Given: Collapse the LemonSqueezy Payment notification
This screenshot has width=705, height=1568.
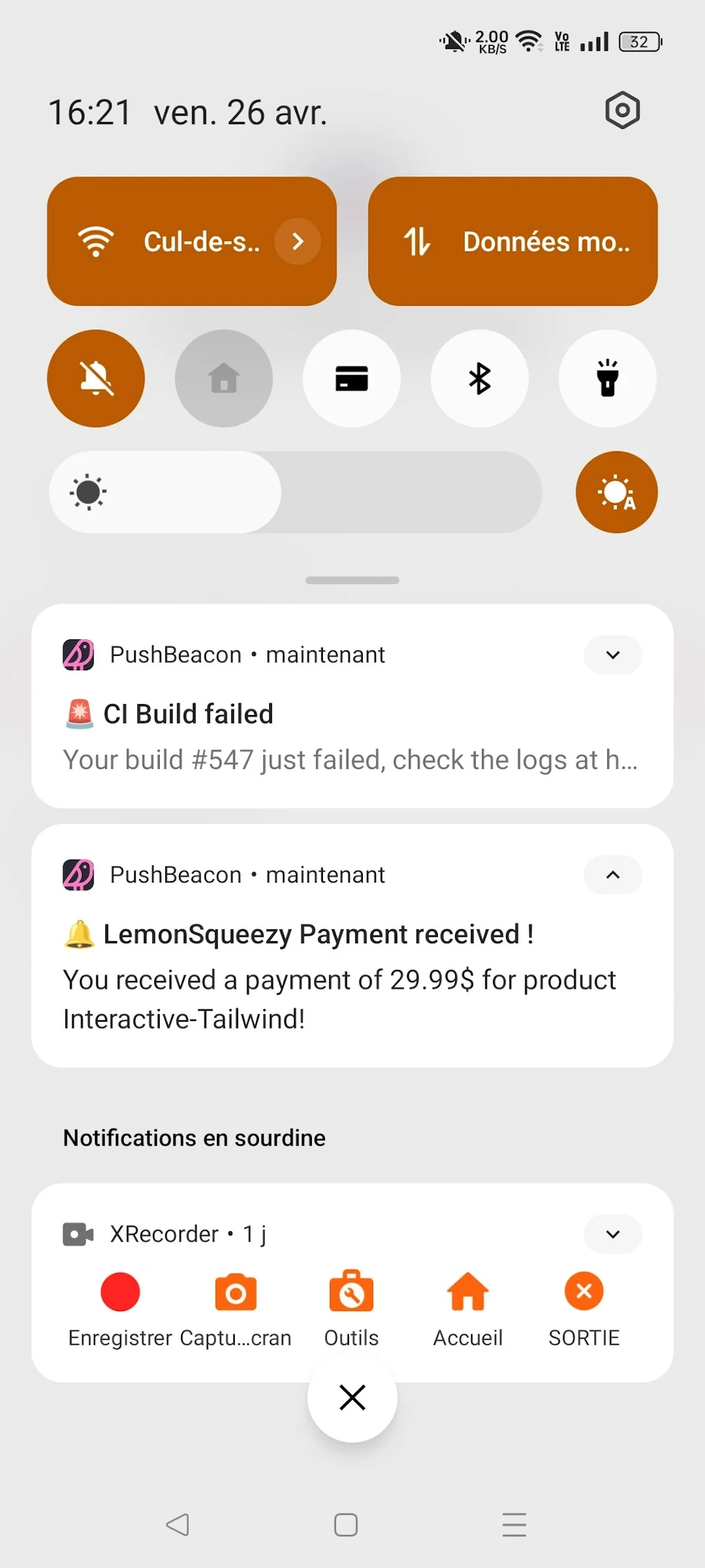Looking at the screenshot, I should [612, 875].
